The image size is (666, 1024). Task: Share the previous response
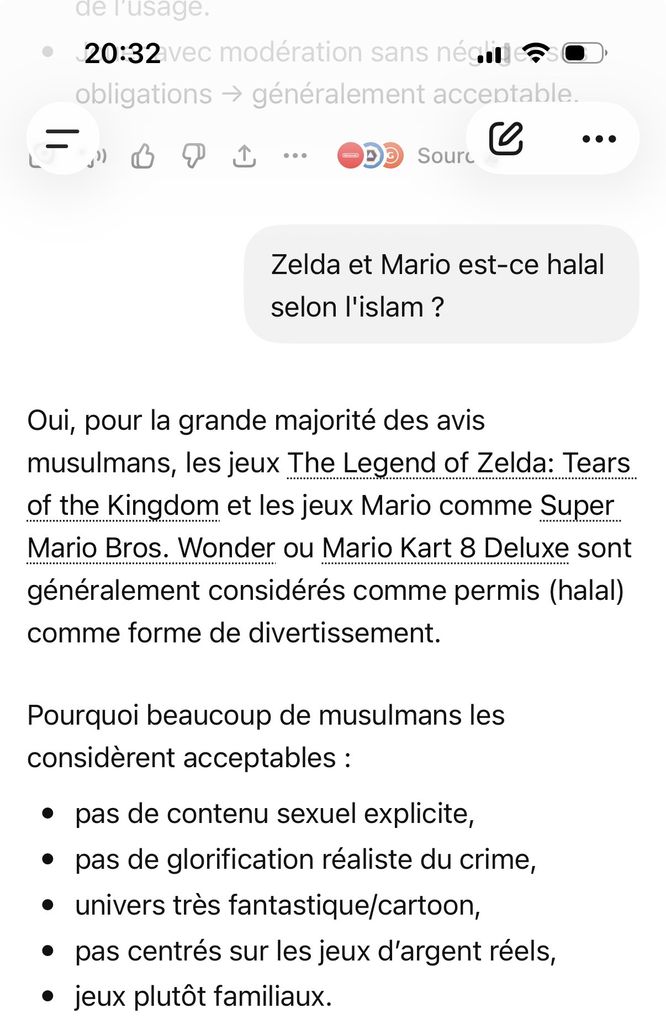[244, 156]
